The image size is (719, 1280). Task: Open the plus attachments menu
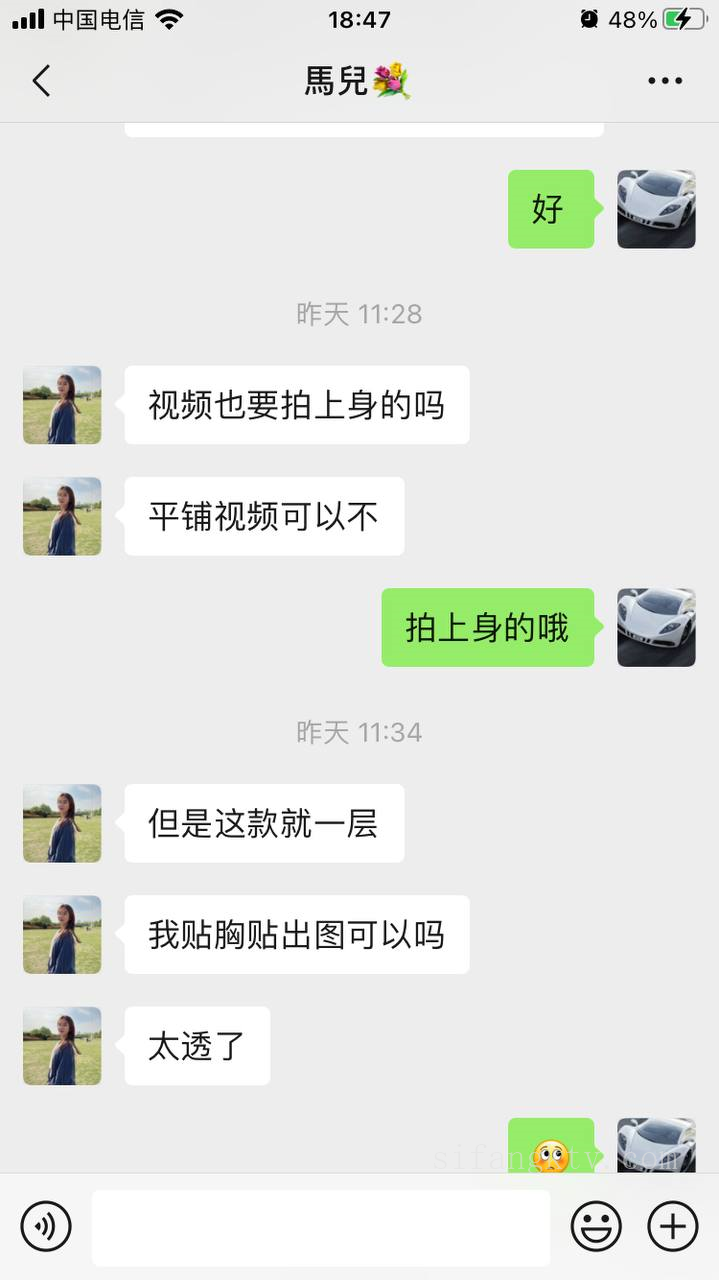[x=673, y=1226]
